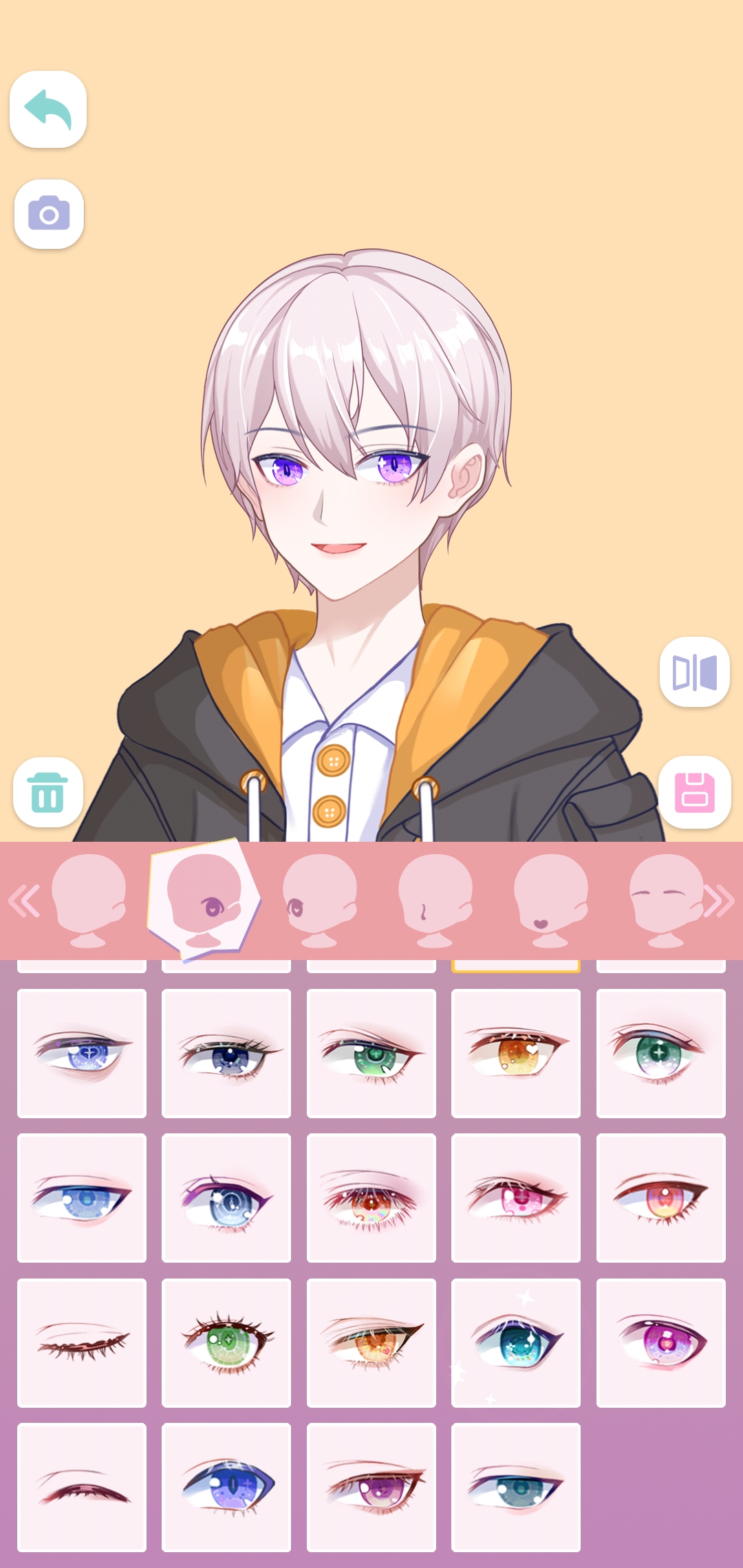Switch to the mouth category tab
Image resolution: width=743 pixels, height=1568 pixels.
550,900
